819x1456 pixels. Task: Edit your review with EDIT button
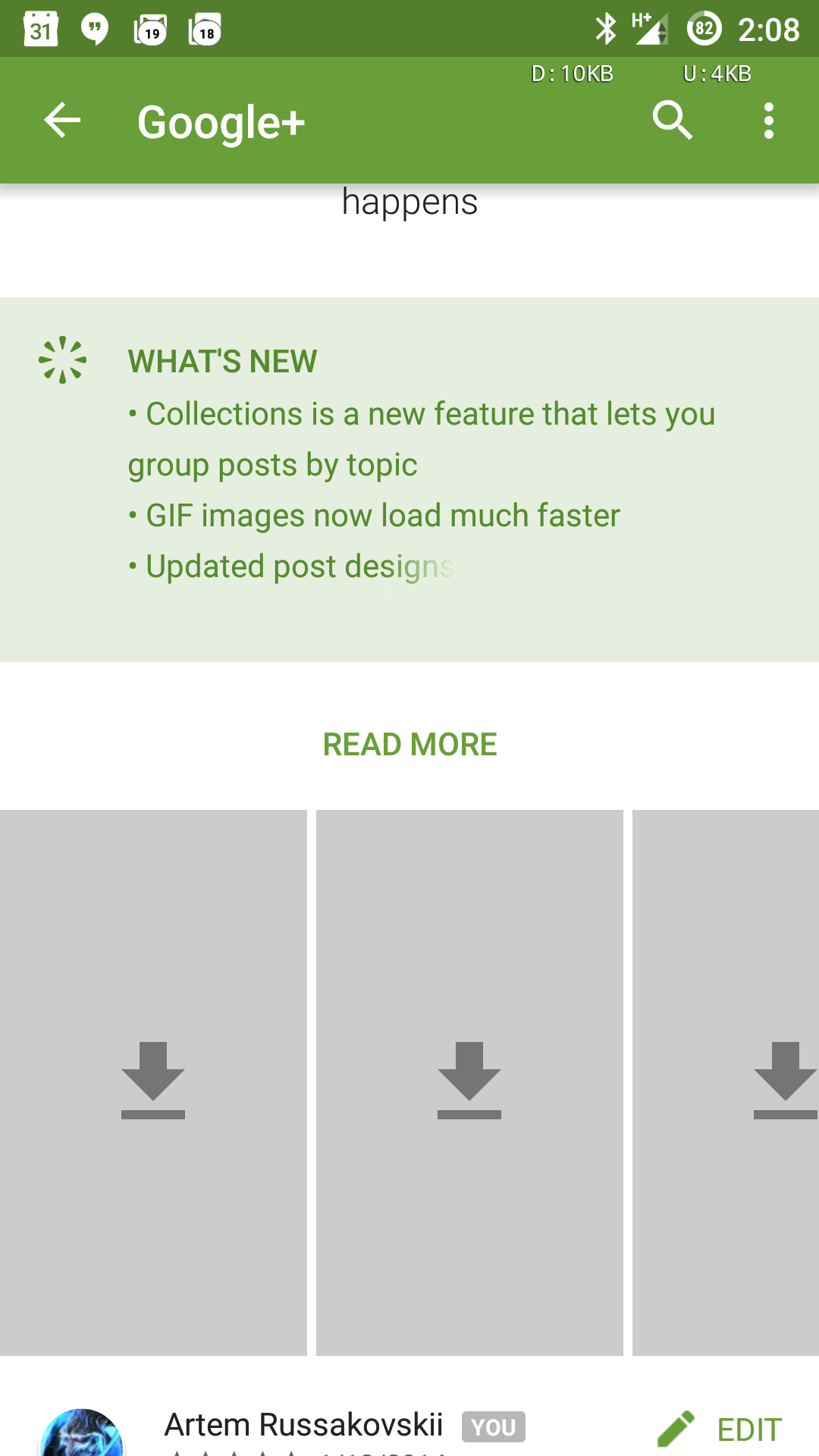[719, 1429]
